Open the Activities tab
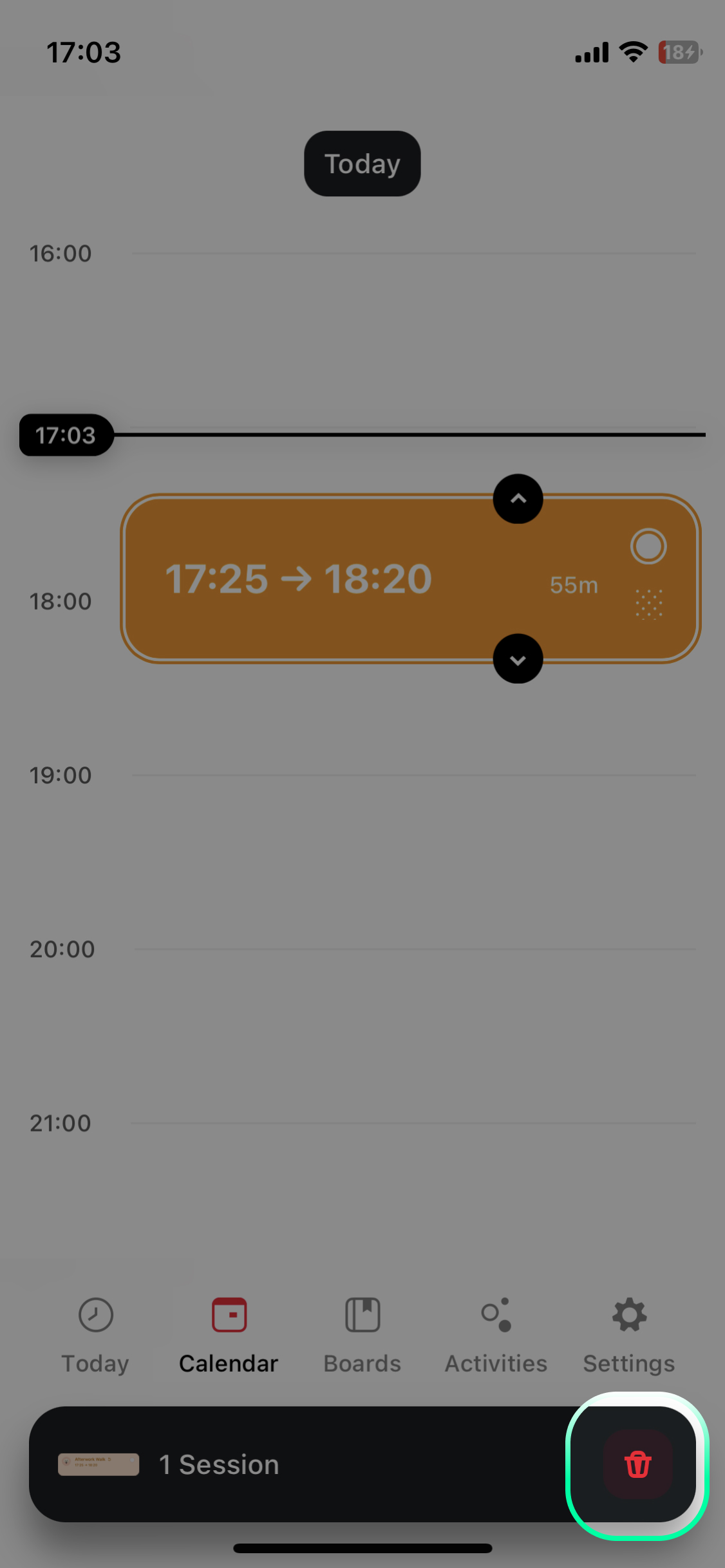Screen dimensions: 725x1568 click(x=496, y=1335)
